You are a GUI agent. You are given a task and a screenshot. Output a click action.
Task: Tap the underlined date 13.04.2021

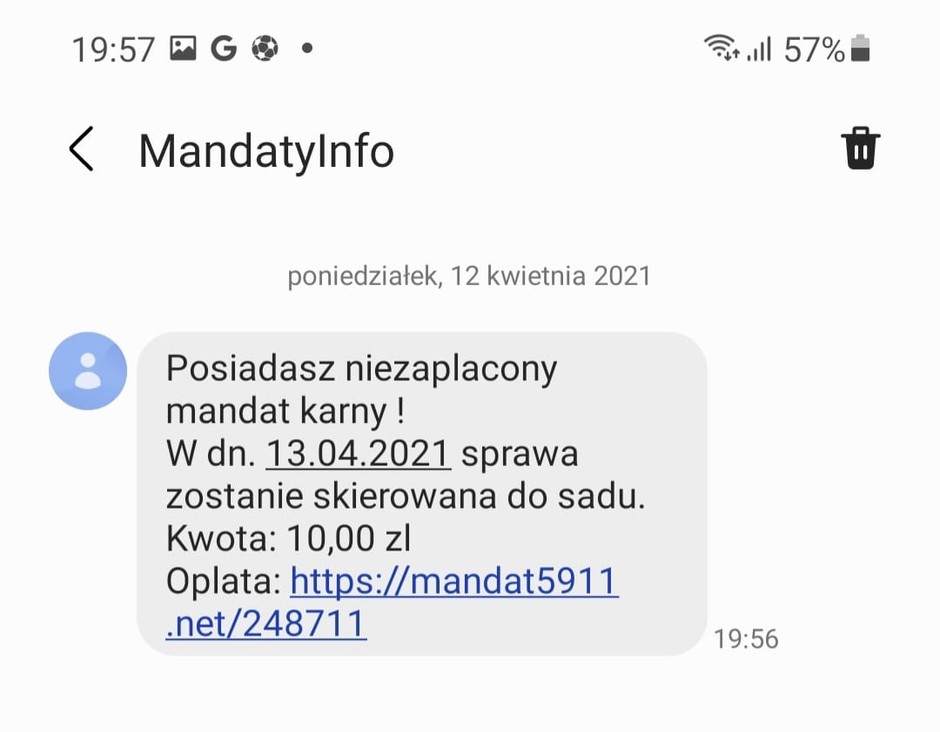(x=357, y=454)
